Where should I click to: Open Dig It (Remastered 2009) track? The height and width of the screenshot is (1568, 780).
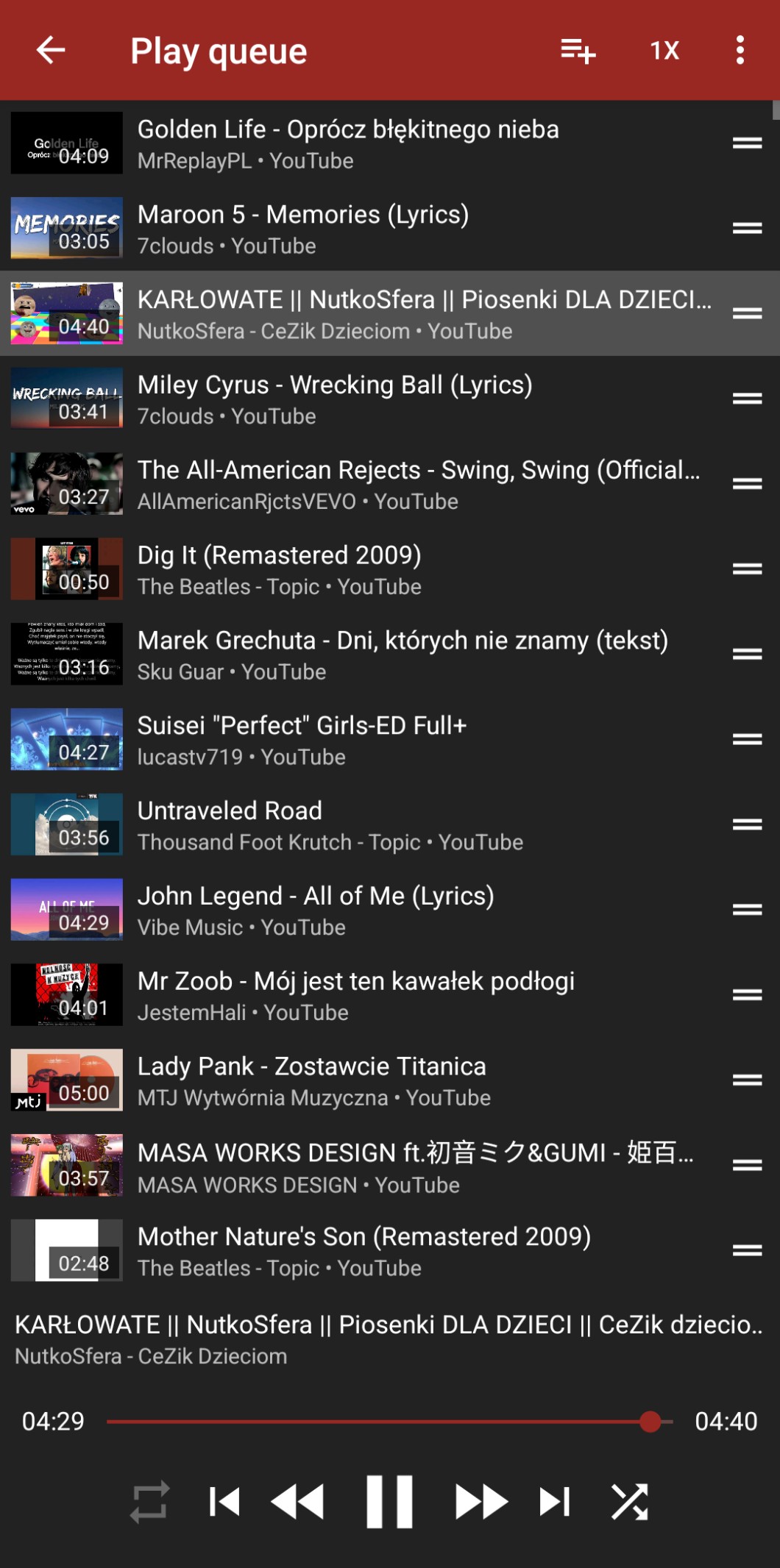pos(368,570)
